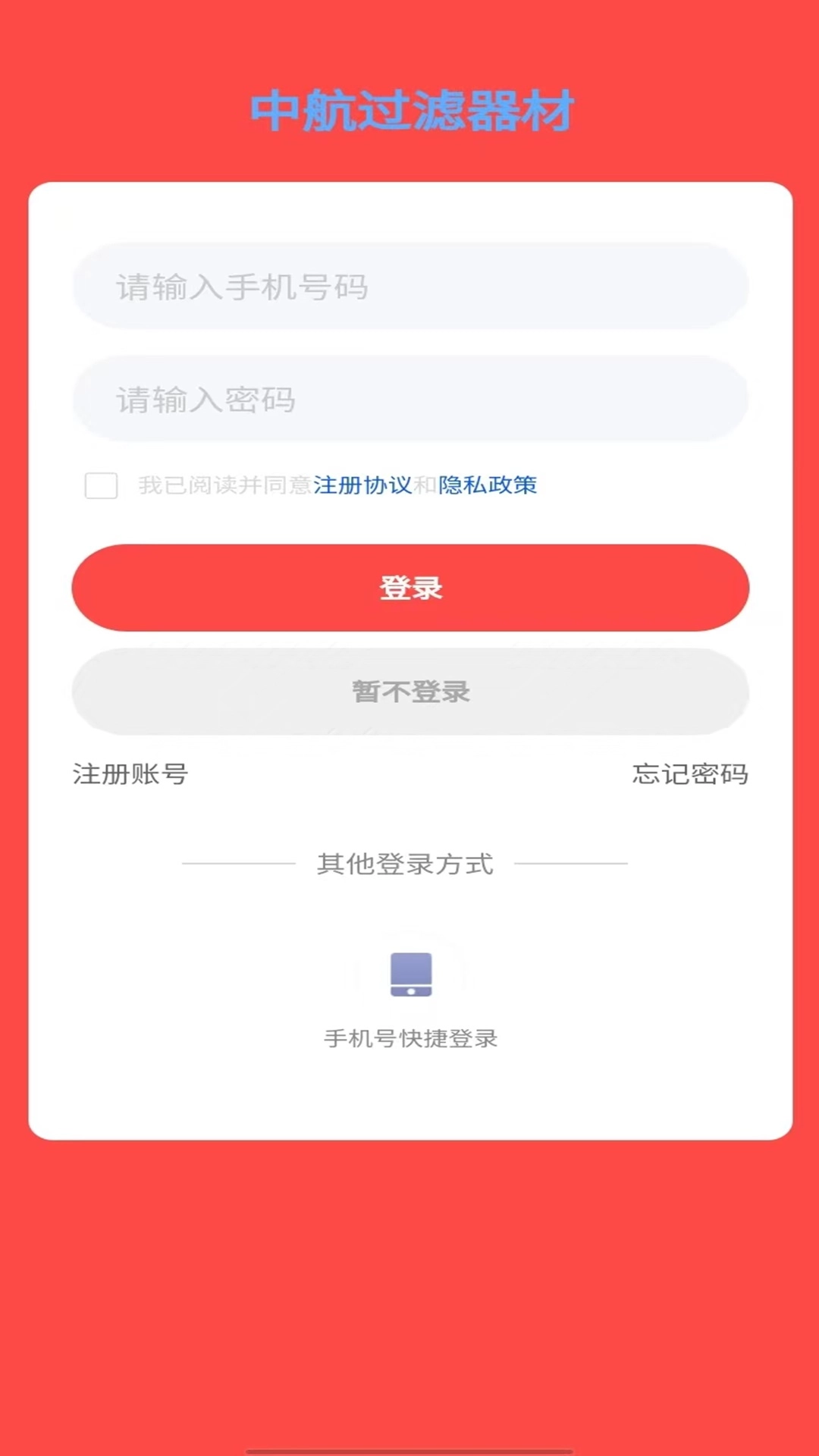Screen dimensions: 819x1456
Task: Tap the red 登录 button
Action: [x=409, y=588]
